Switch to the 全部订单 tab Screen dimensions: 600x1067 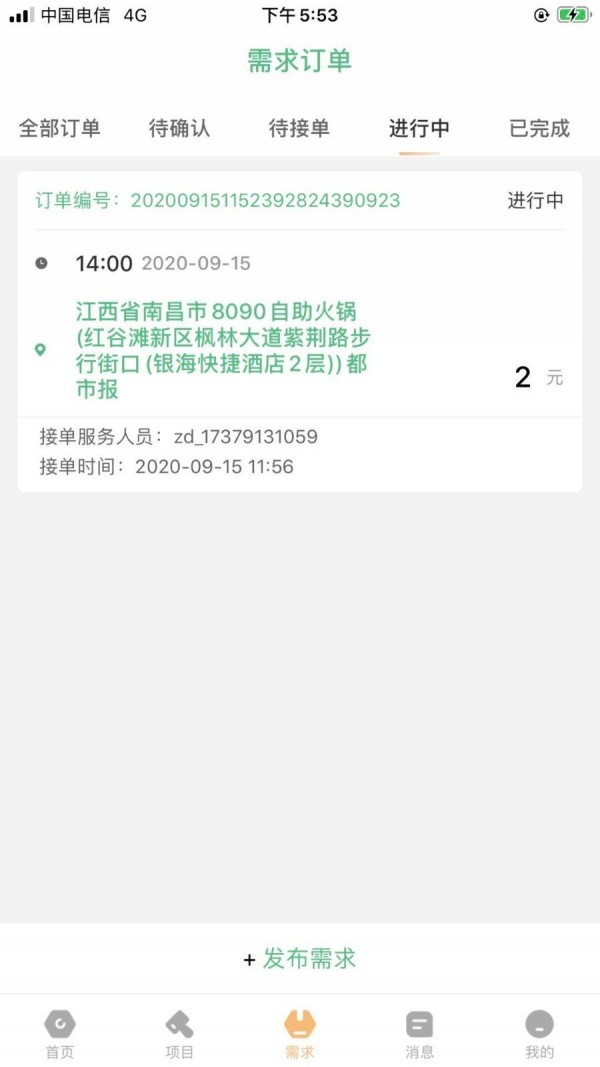tap(60, 128)
